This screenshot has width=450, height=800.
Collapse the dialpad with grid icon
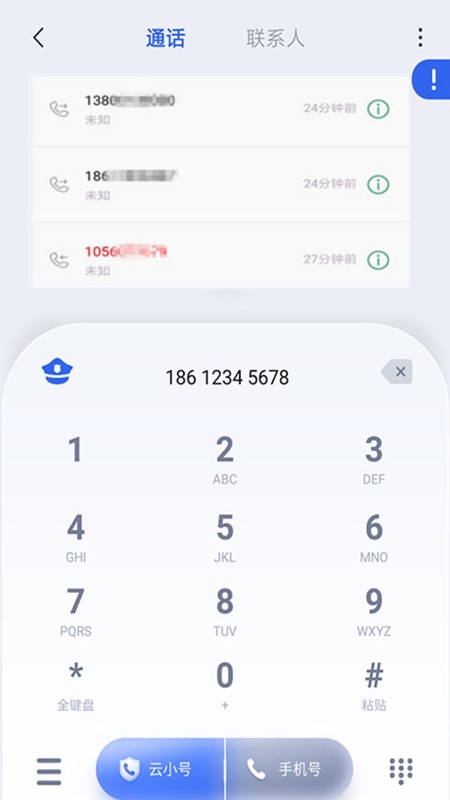[x=401, y=771]
